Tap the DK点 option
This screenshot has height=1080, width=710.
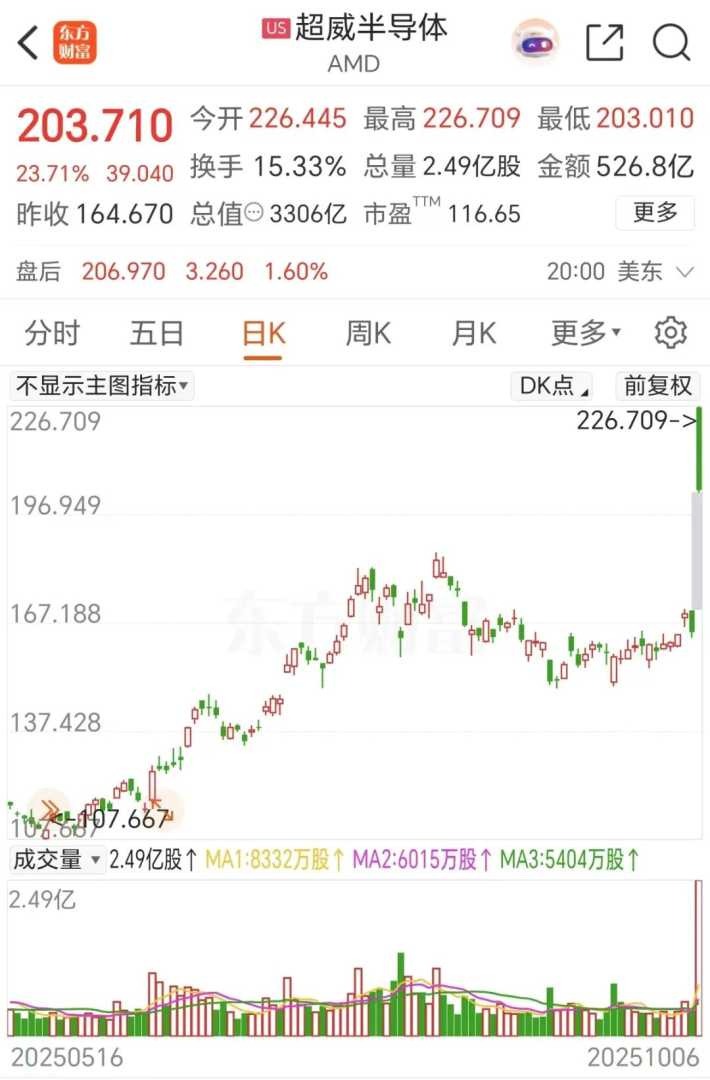pos(555,386)
